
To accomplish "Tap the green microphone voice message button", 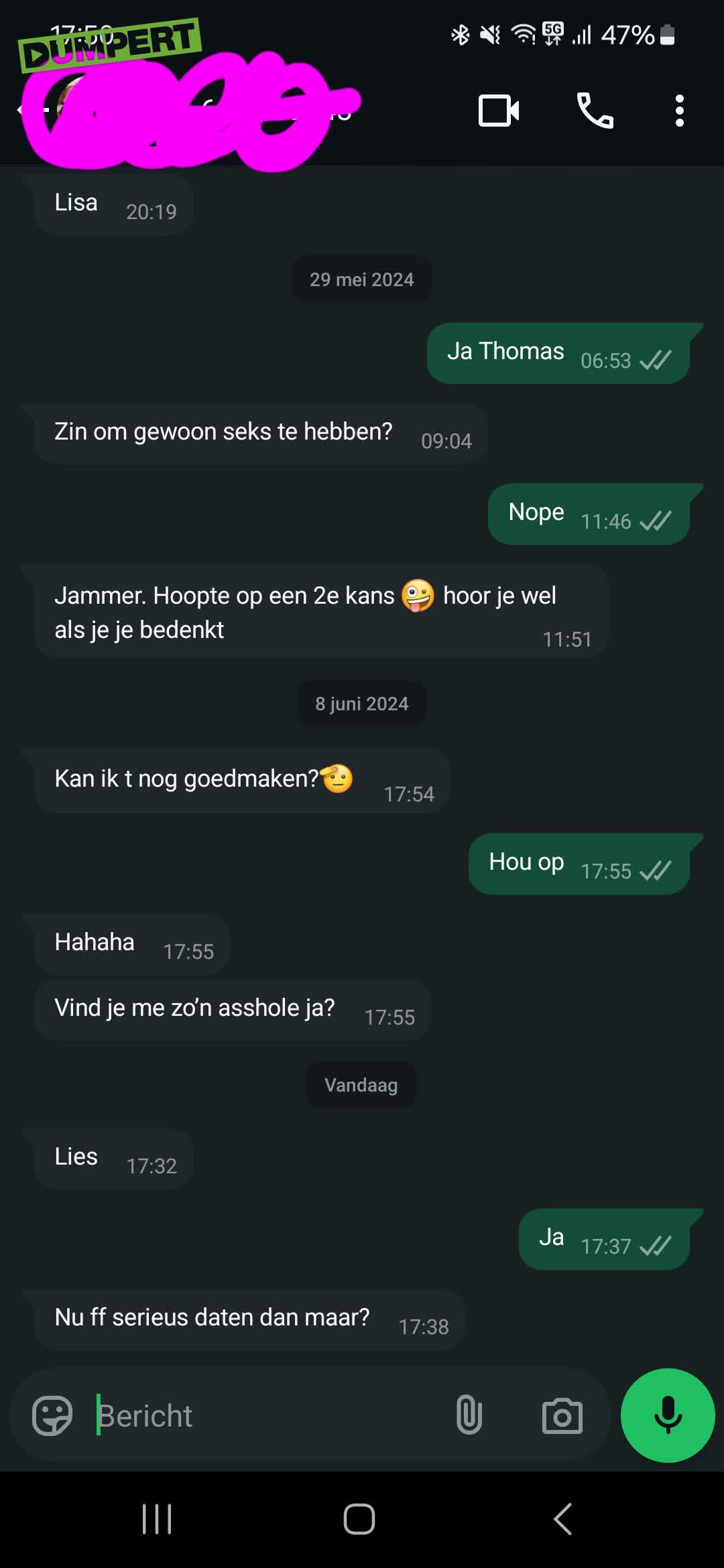I will coord(668,1415).
